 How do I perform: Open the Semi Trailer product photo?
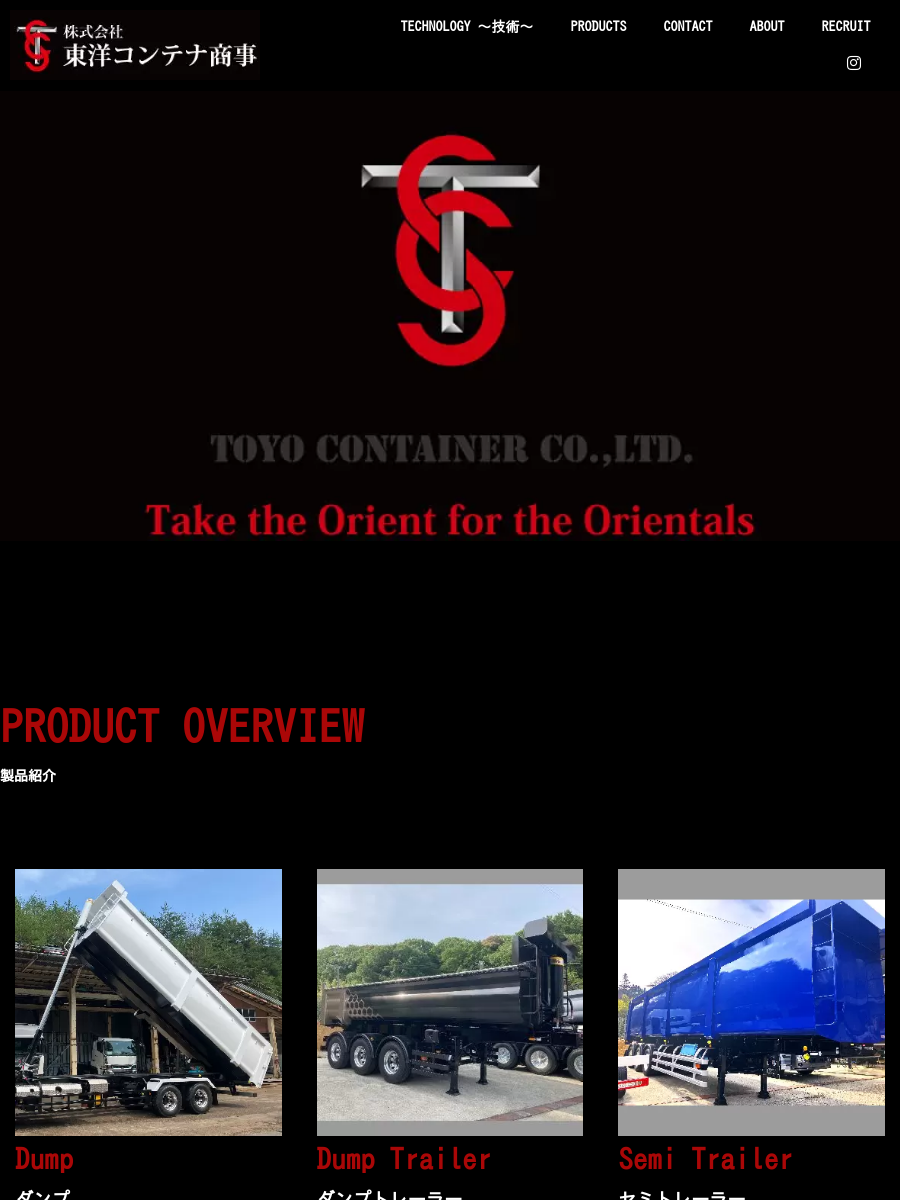751,1002
